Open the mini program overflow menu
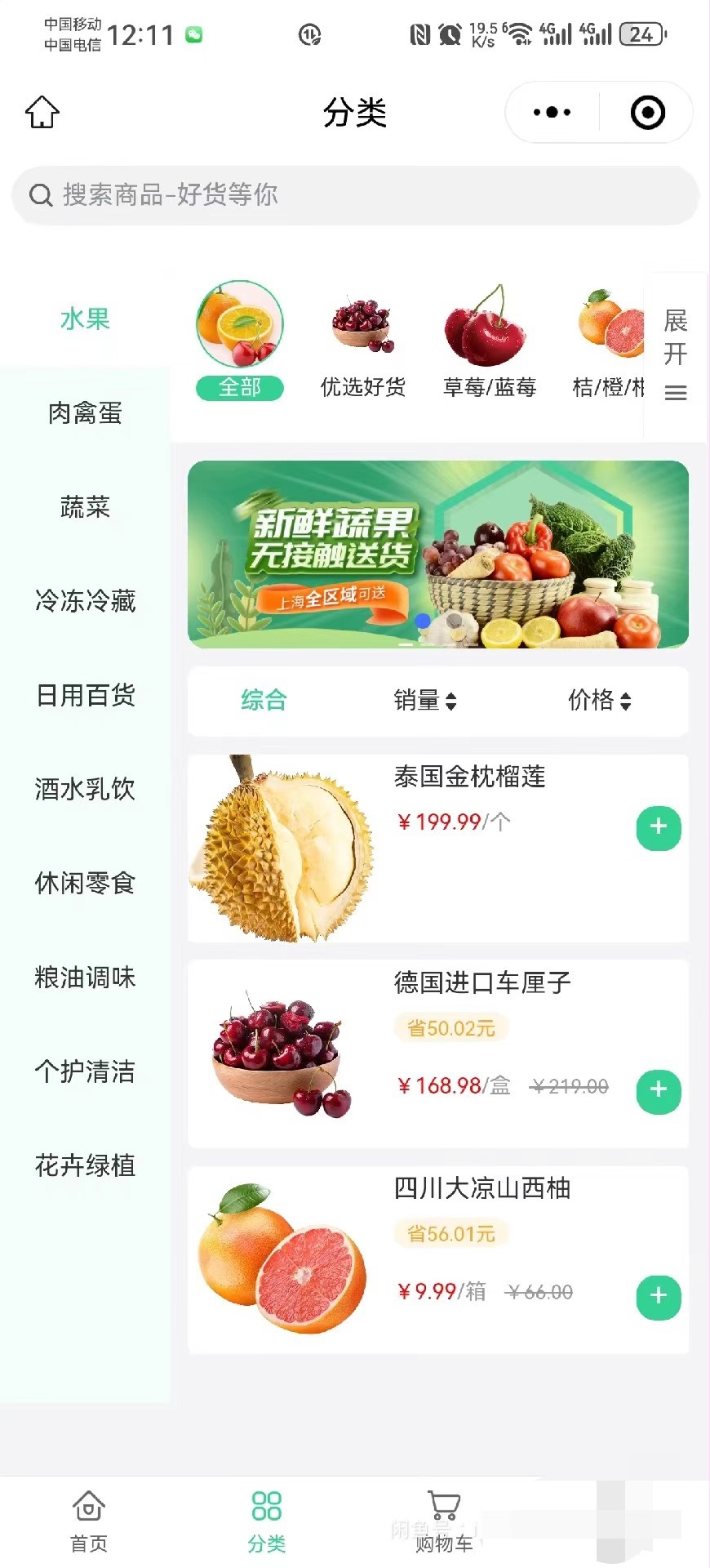710x1568 pixels. pos(552,113)
